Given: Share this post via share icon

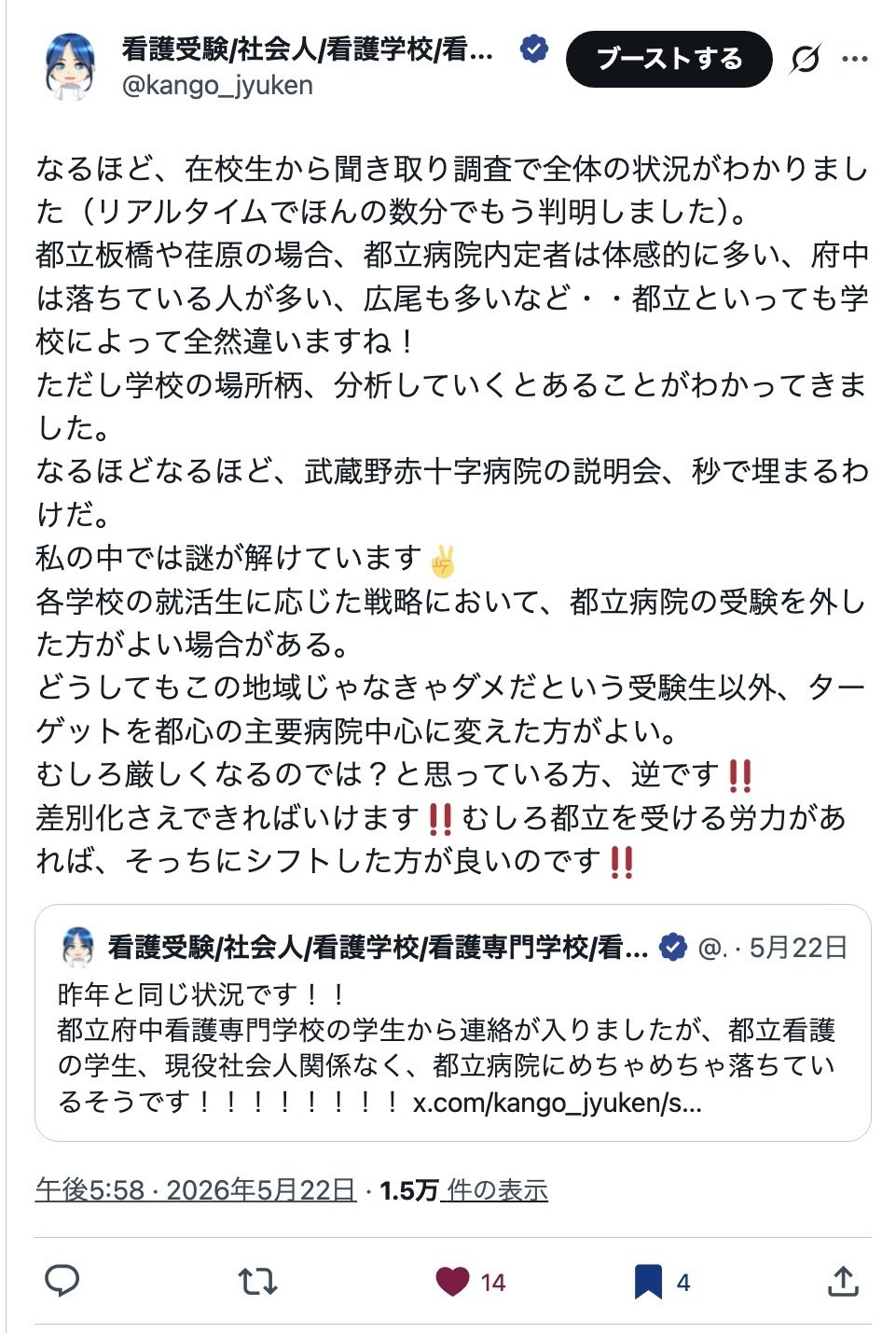Looking at the screenshot, I should tap(843, 1282).
